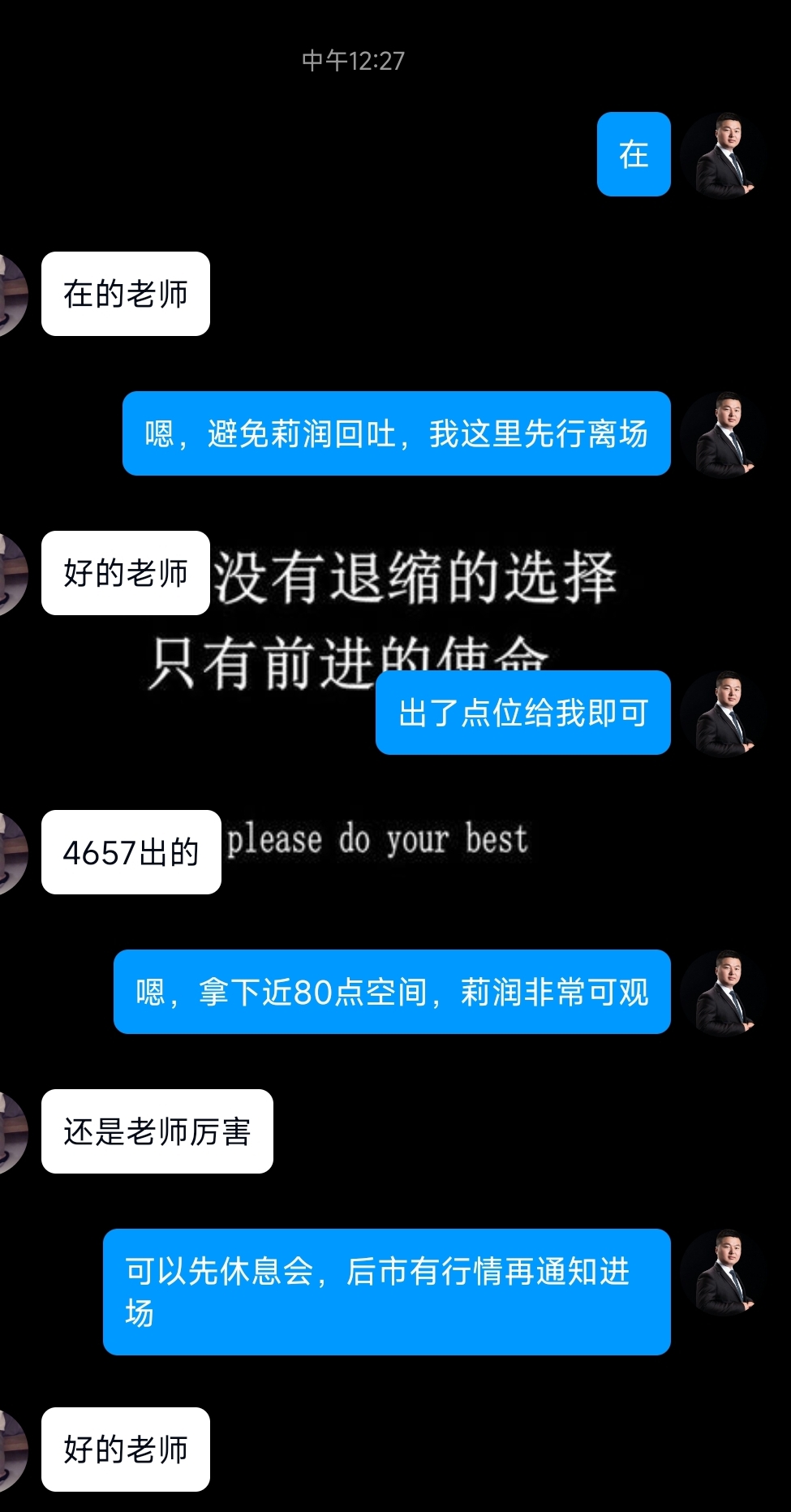Click avatar next to '还是老师厉害'
791x1512 pixels.
pyautogui.click(x=8, y=1131)
